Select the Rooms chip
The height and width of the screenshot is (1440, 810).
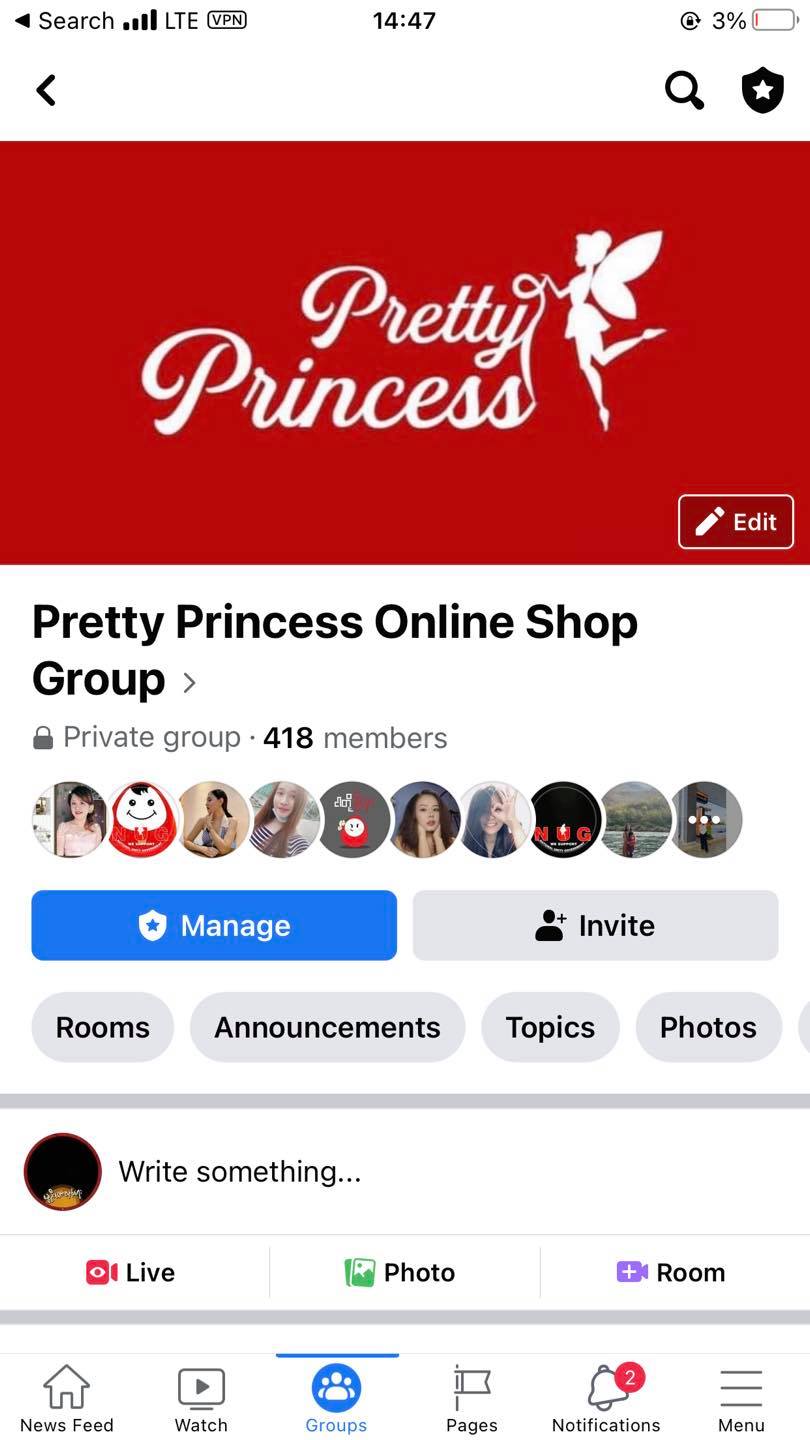coord(102,1027)
